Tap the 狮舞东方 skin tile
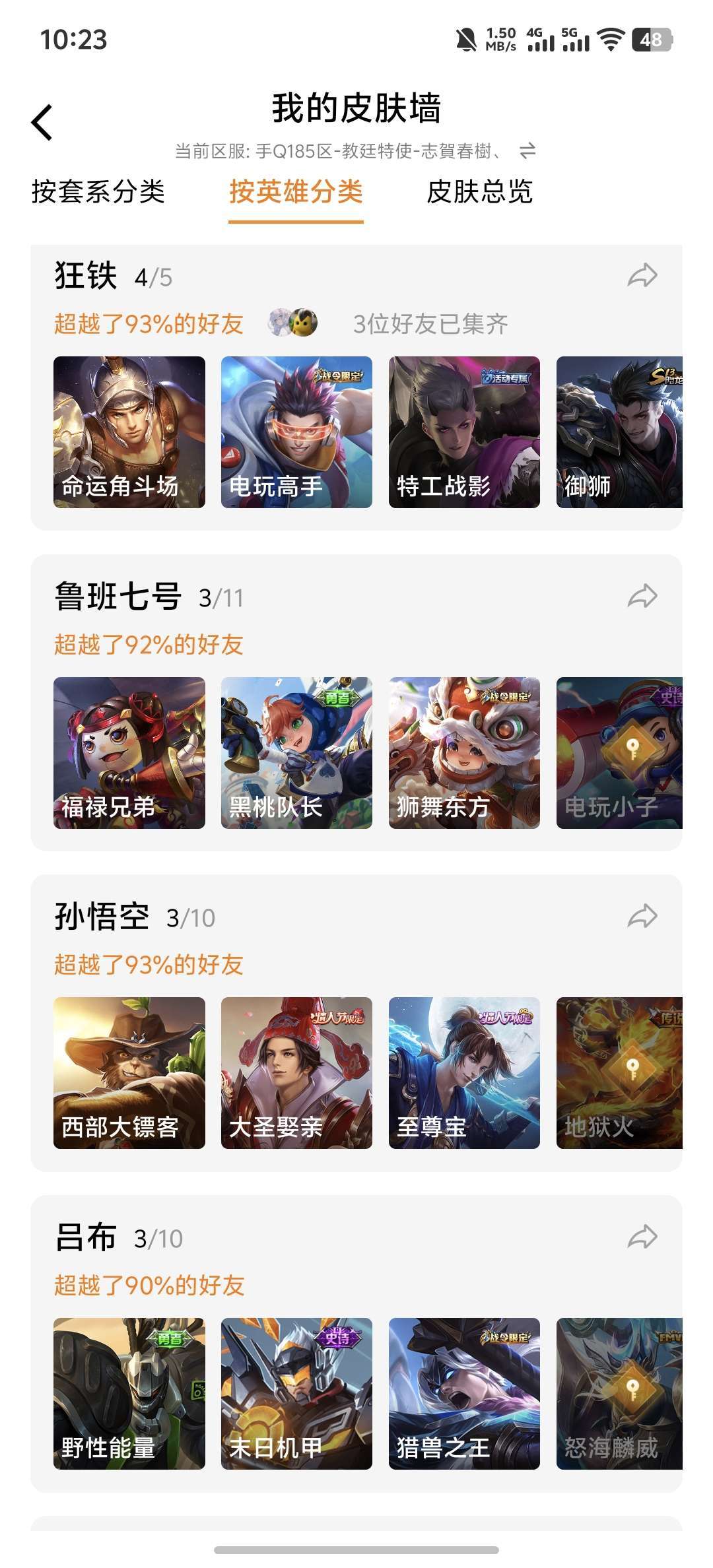 click(464, 753)
